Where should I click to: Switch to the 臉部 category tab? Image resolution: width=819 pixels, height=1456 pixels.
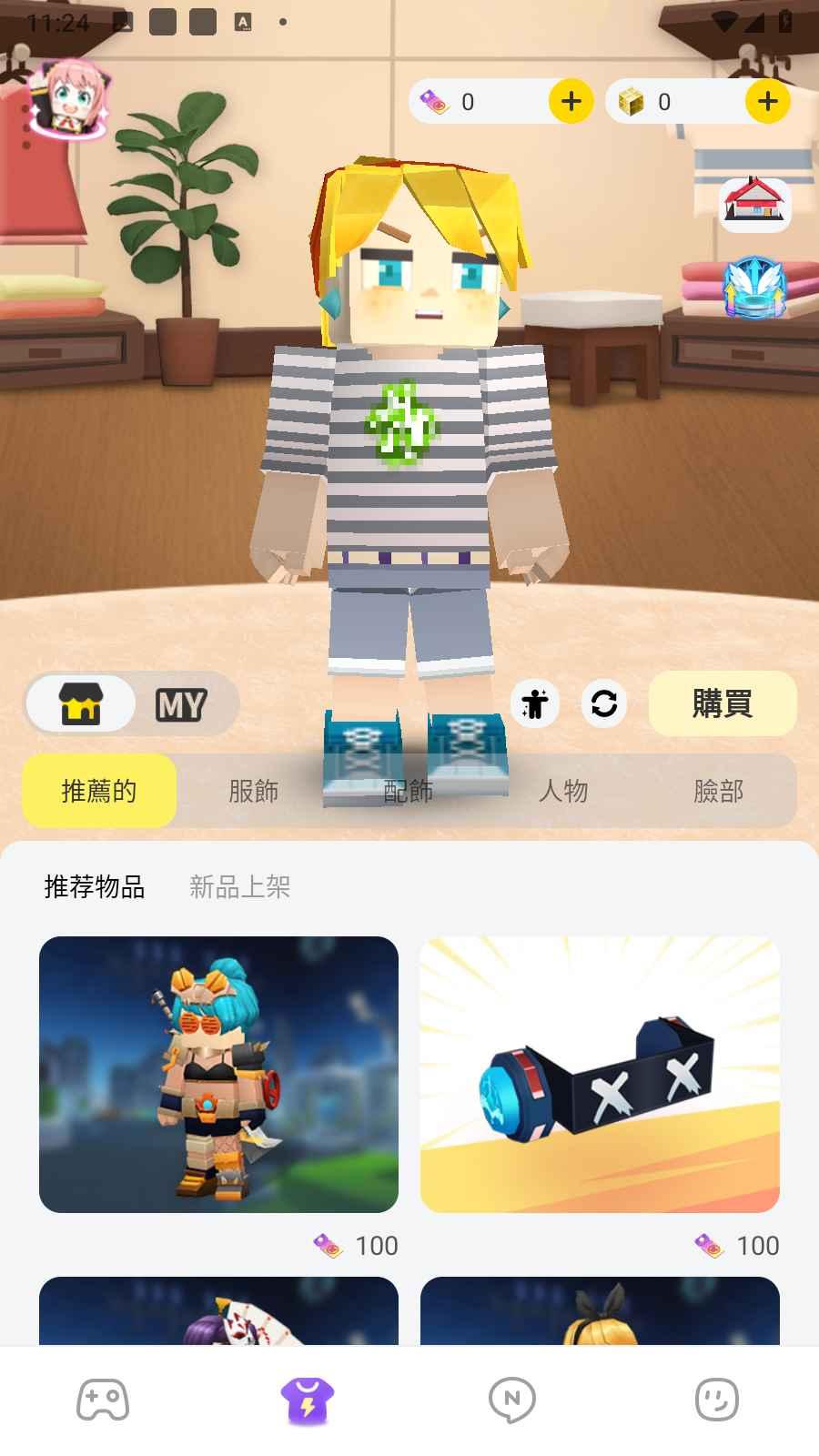click(x=718, y=791)
